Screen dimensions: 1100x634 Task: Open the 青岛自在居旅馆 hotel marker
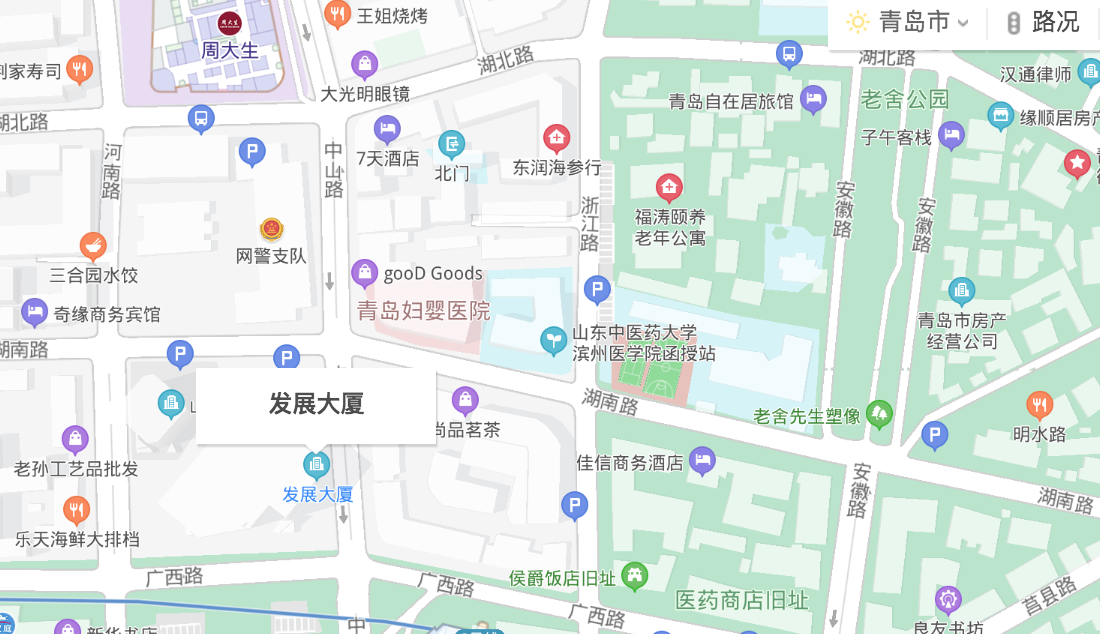pyautogui.click(x=814, y=99)
